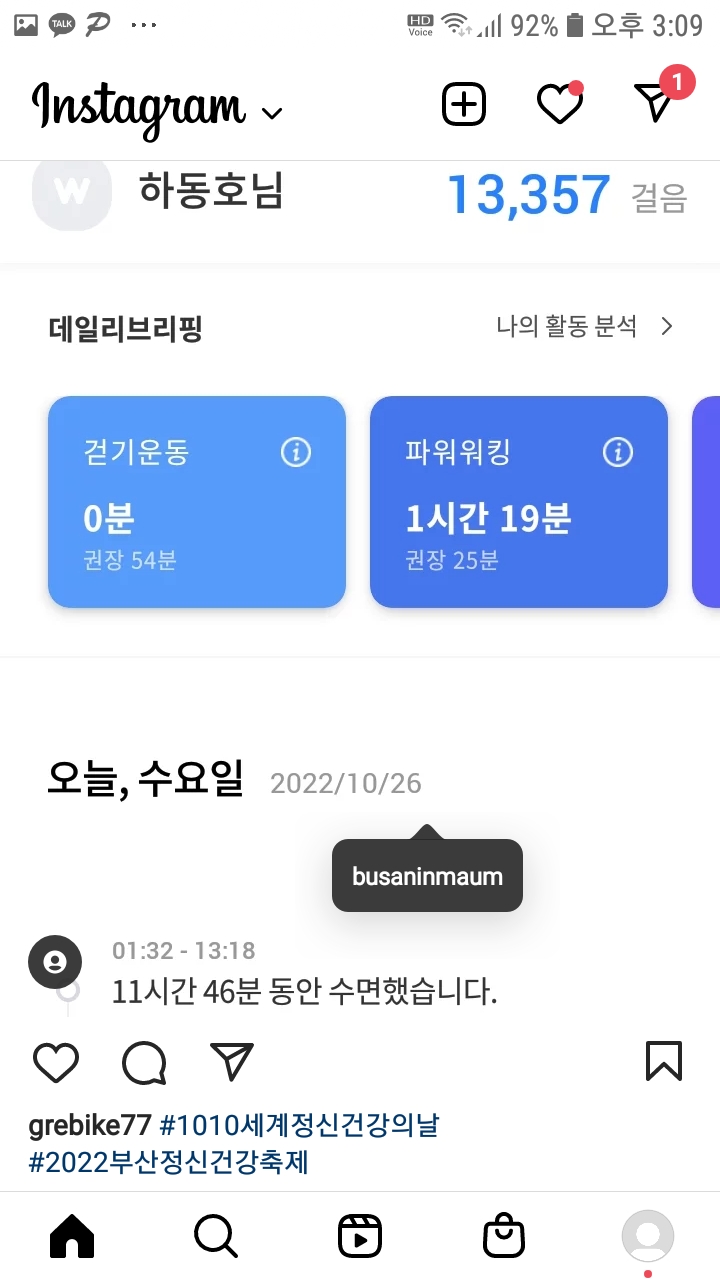
Task: View tagged people icon on the photo
Action: [x=55, y=962]
